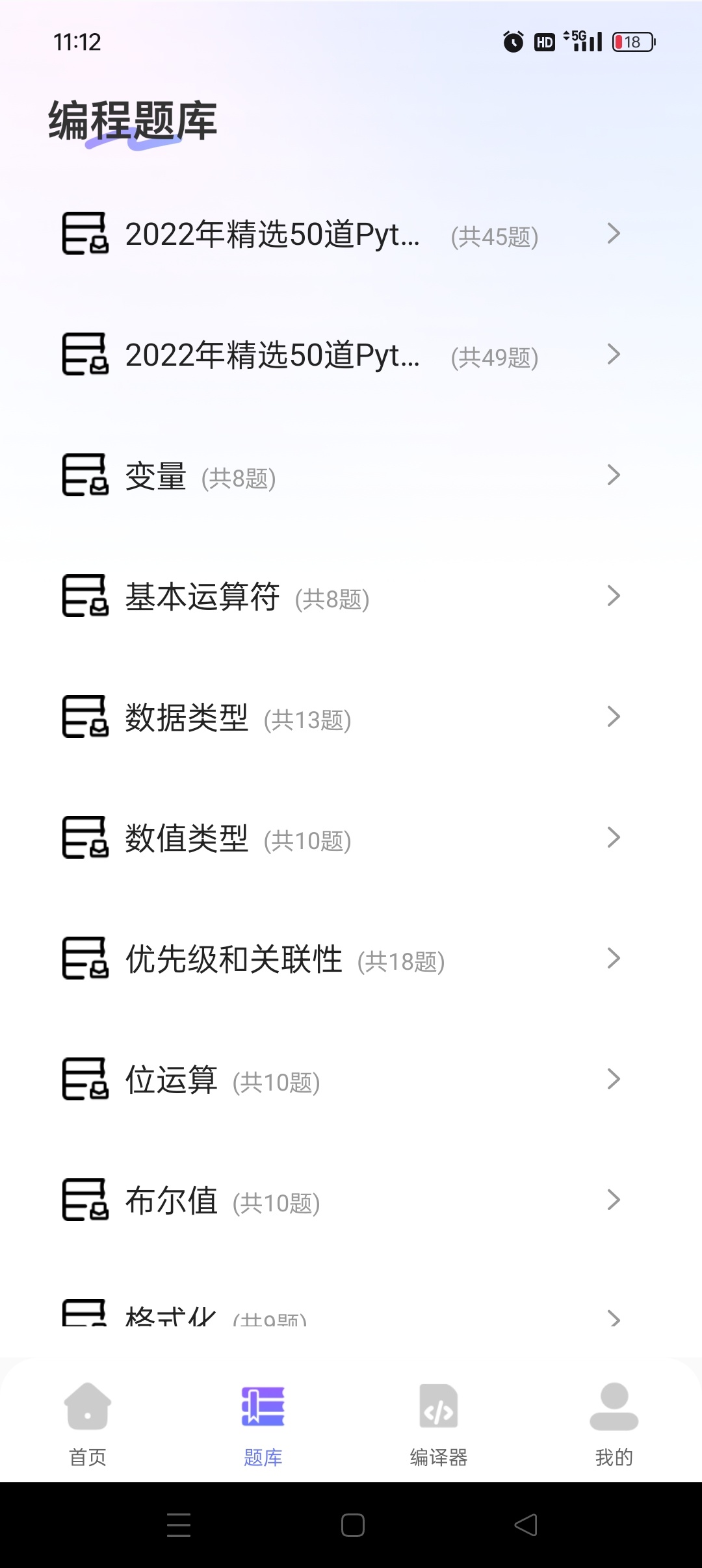Image resolution: width=702 pixels, height=1568 pixels.
Task: Switch to the 我的 tab
Action: coord(614,1424)
